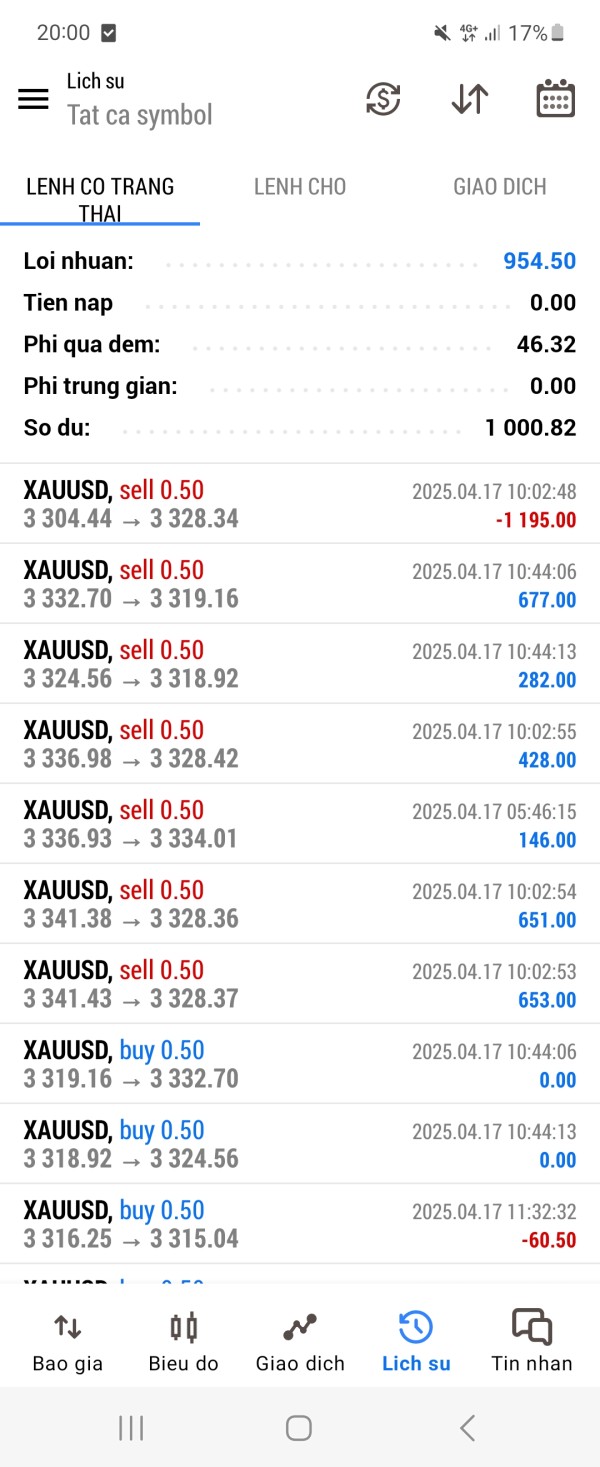Open the sort order arrows

[469, 99]
